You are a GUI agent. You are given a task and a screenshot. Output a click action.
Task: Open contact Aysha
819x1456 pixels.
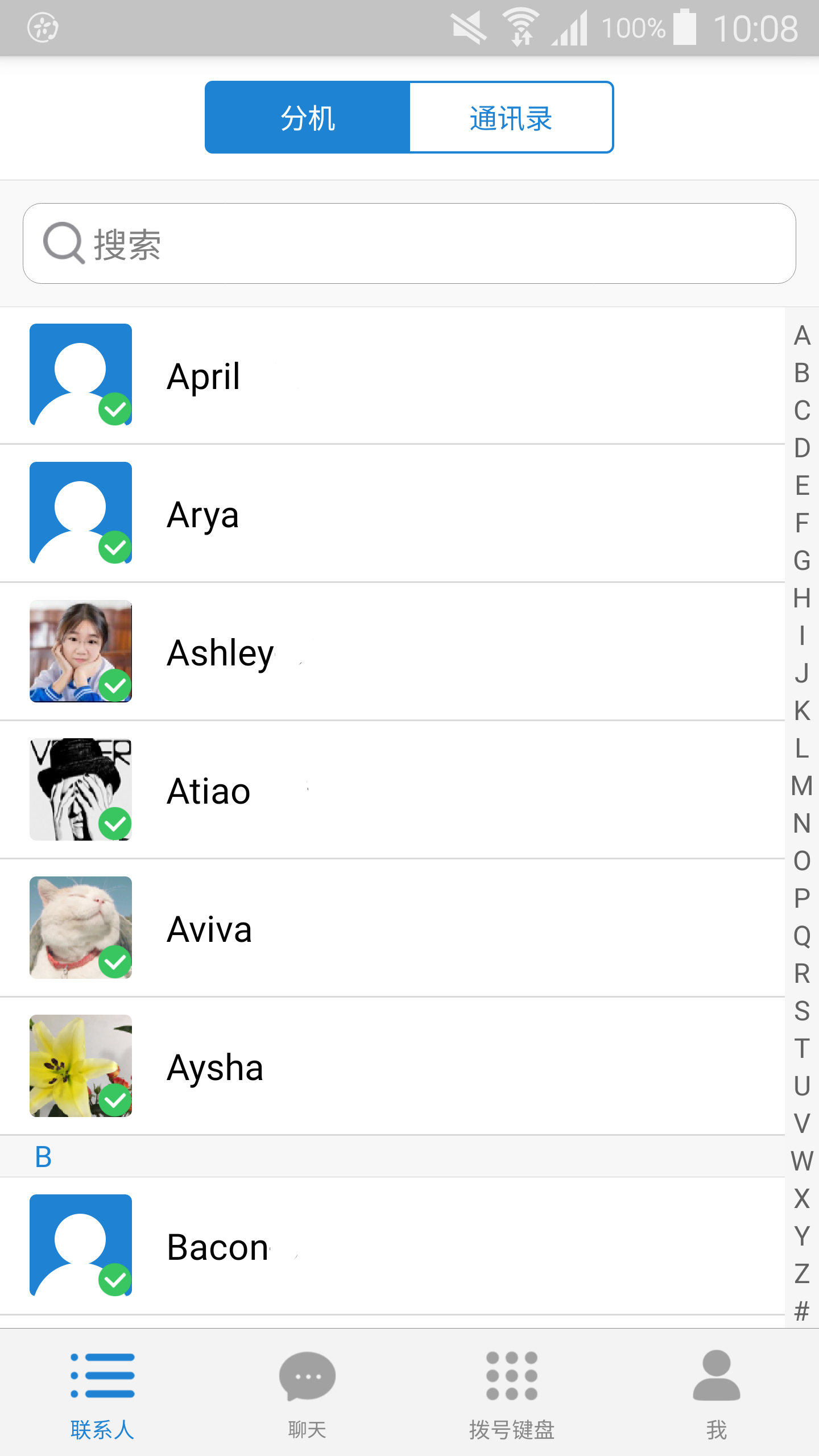[392, 1066]
